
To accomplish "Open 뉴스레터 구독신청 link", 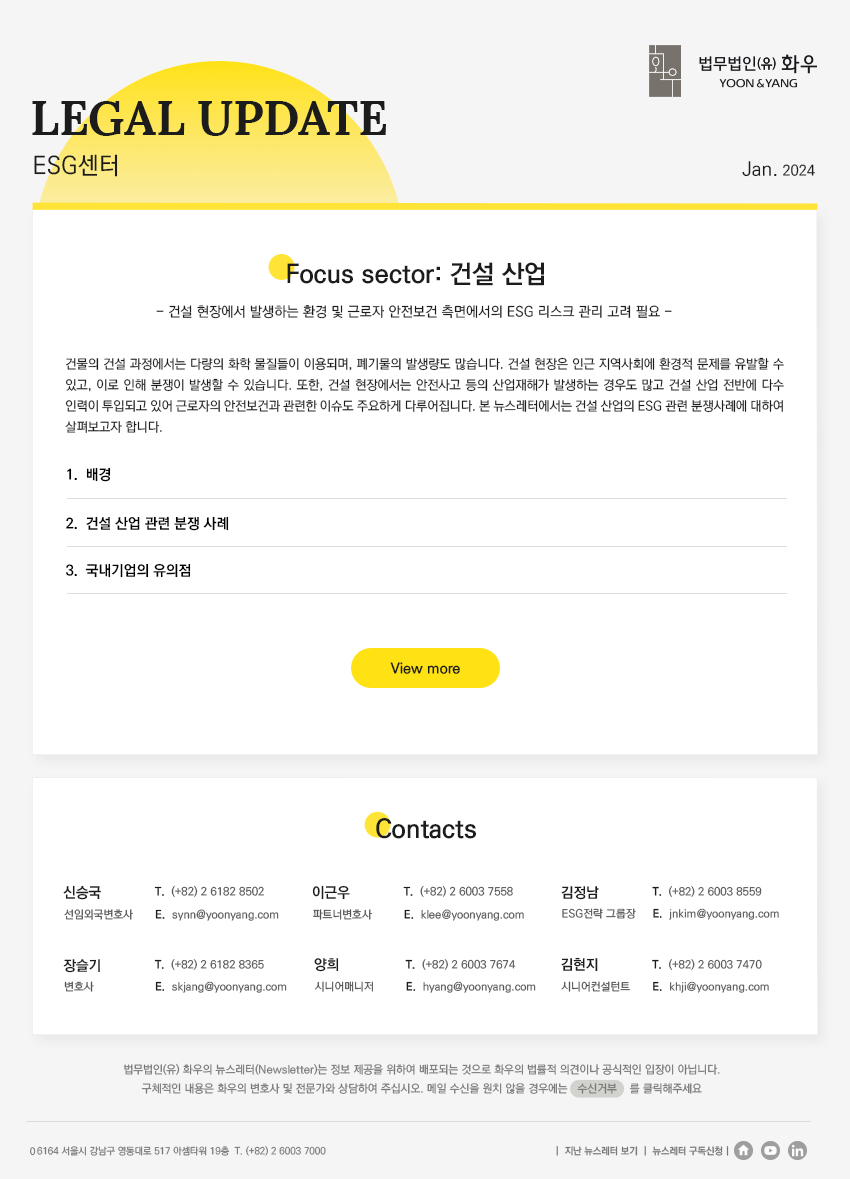I will (687, 1151).
